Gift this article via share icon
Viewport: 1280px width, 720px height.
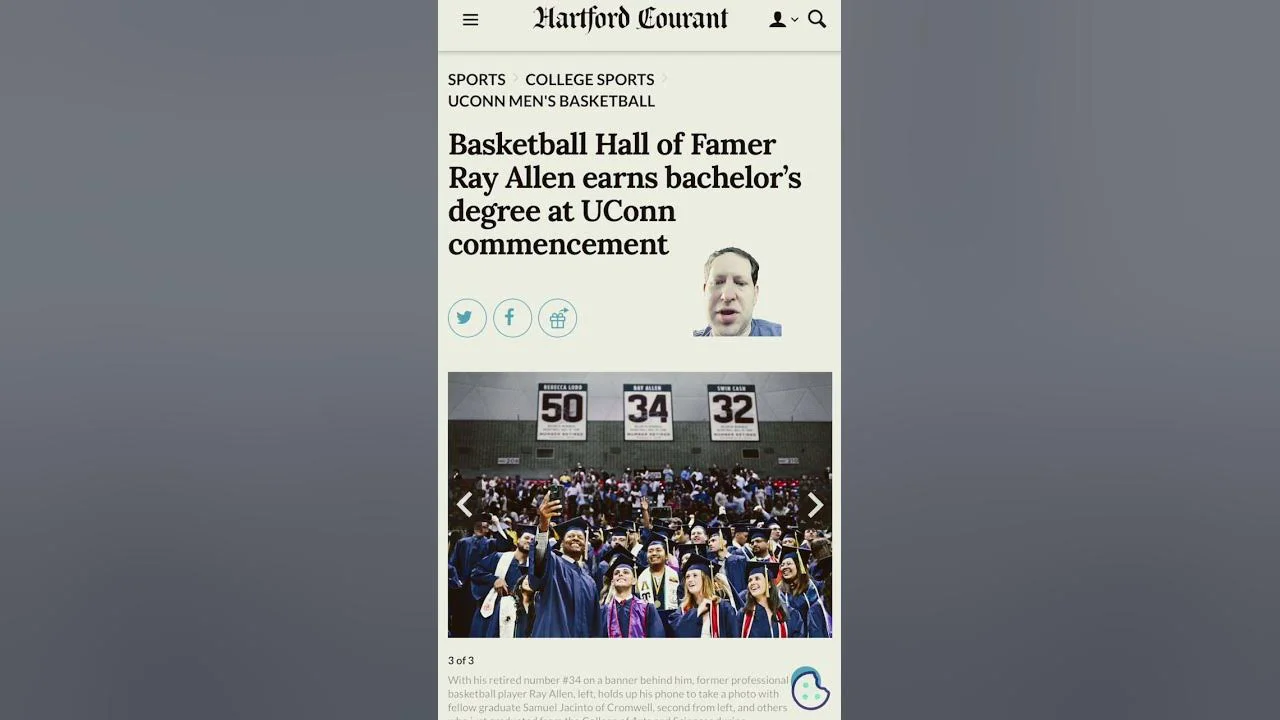558,318
